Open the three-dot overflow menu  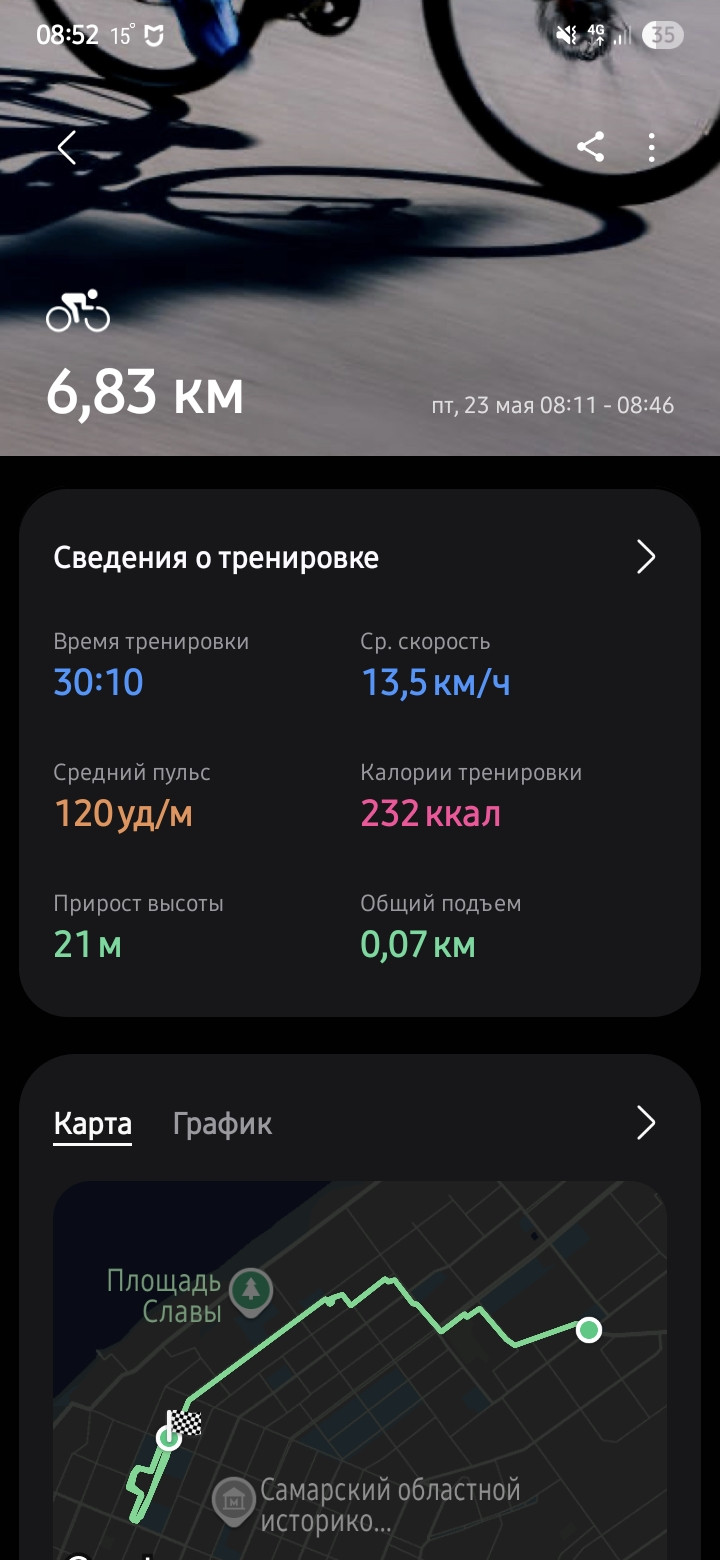(x=651, y=148)
